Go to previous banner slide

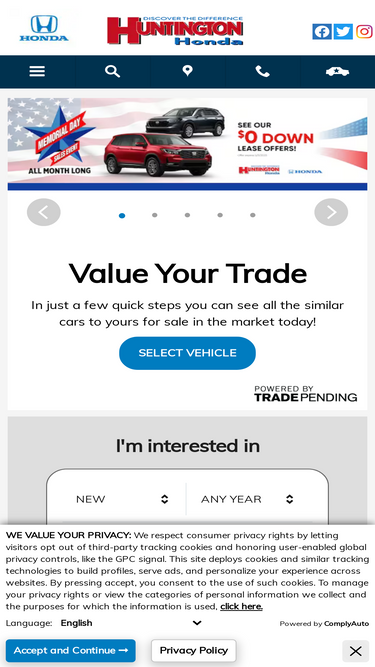(44, 212)
